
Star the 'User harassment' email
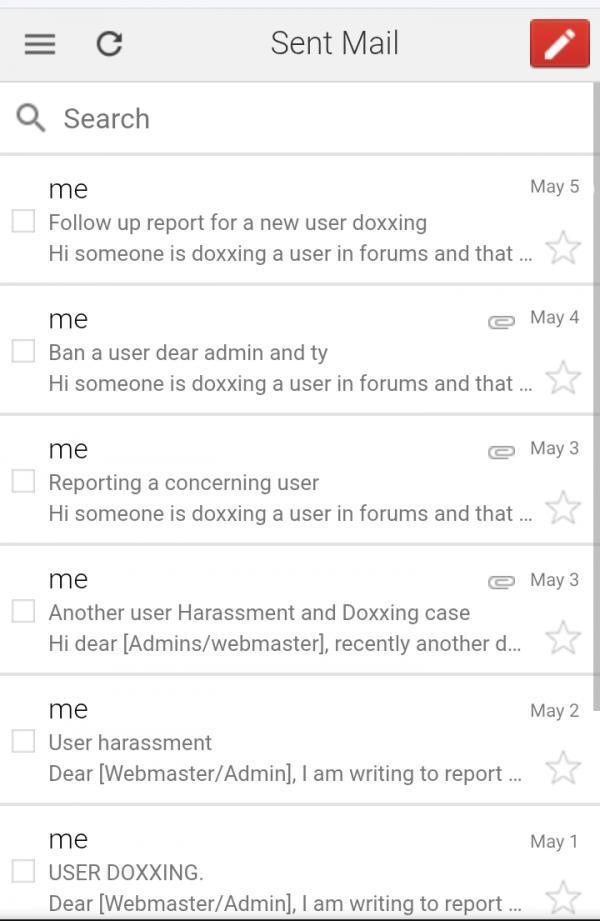click(564, 767)
